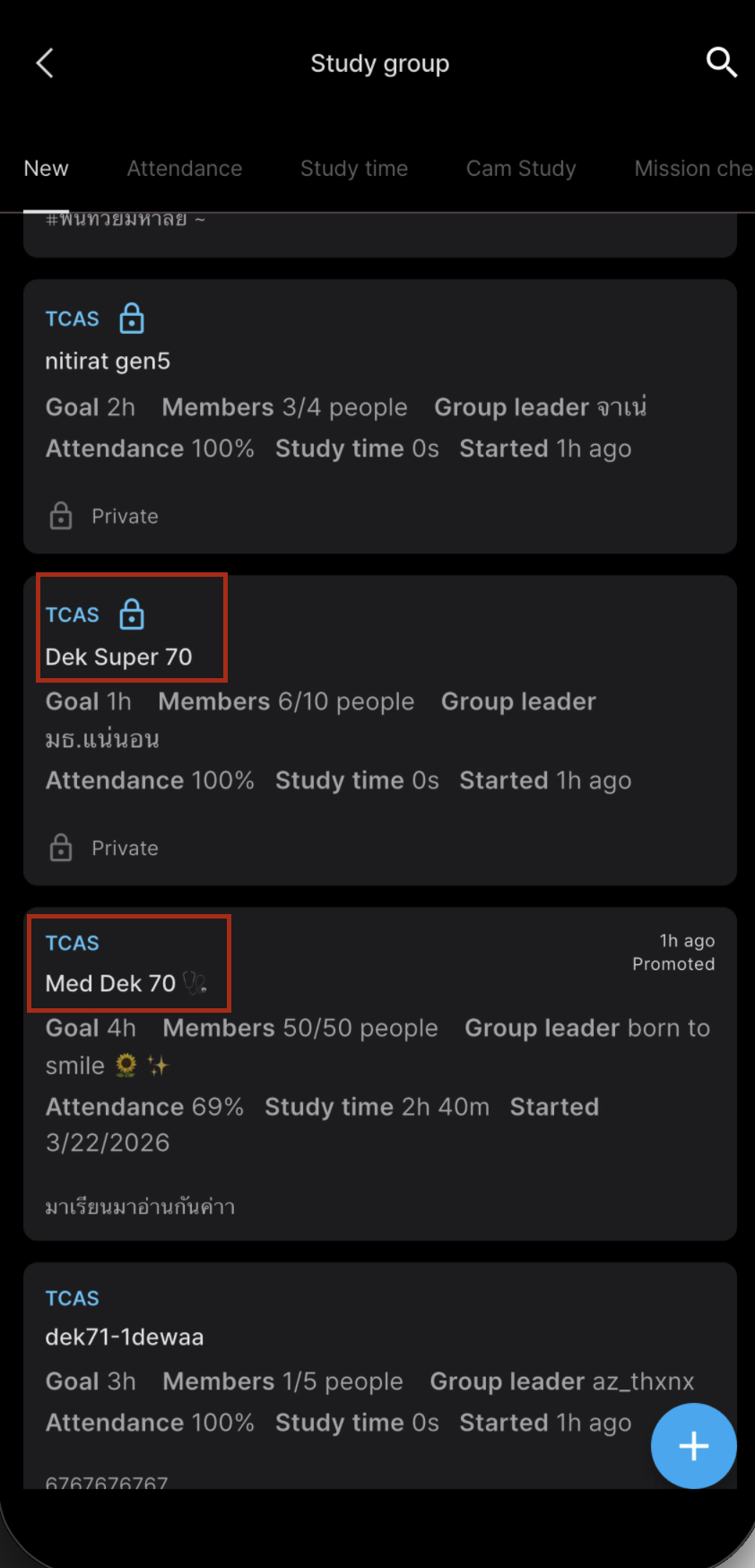Viewport: 755px width, 1568px height.
Task: Open the nitirat gen5 group card
Action: pos(380,416)
